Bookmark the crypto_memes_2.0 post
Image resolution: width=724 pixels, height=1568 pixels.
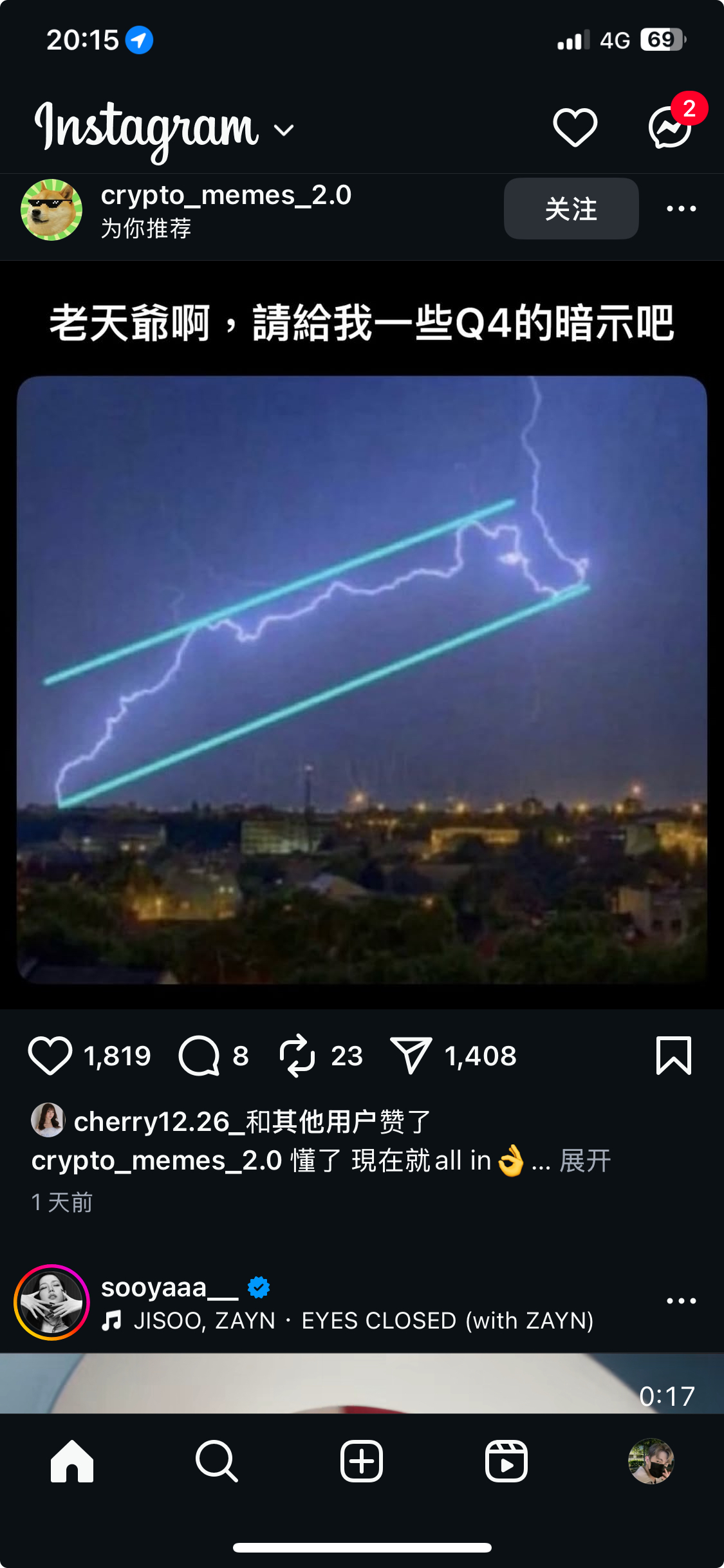point(673,1056)
